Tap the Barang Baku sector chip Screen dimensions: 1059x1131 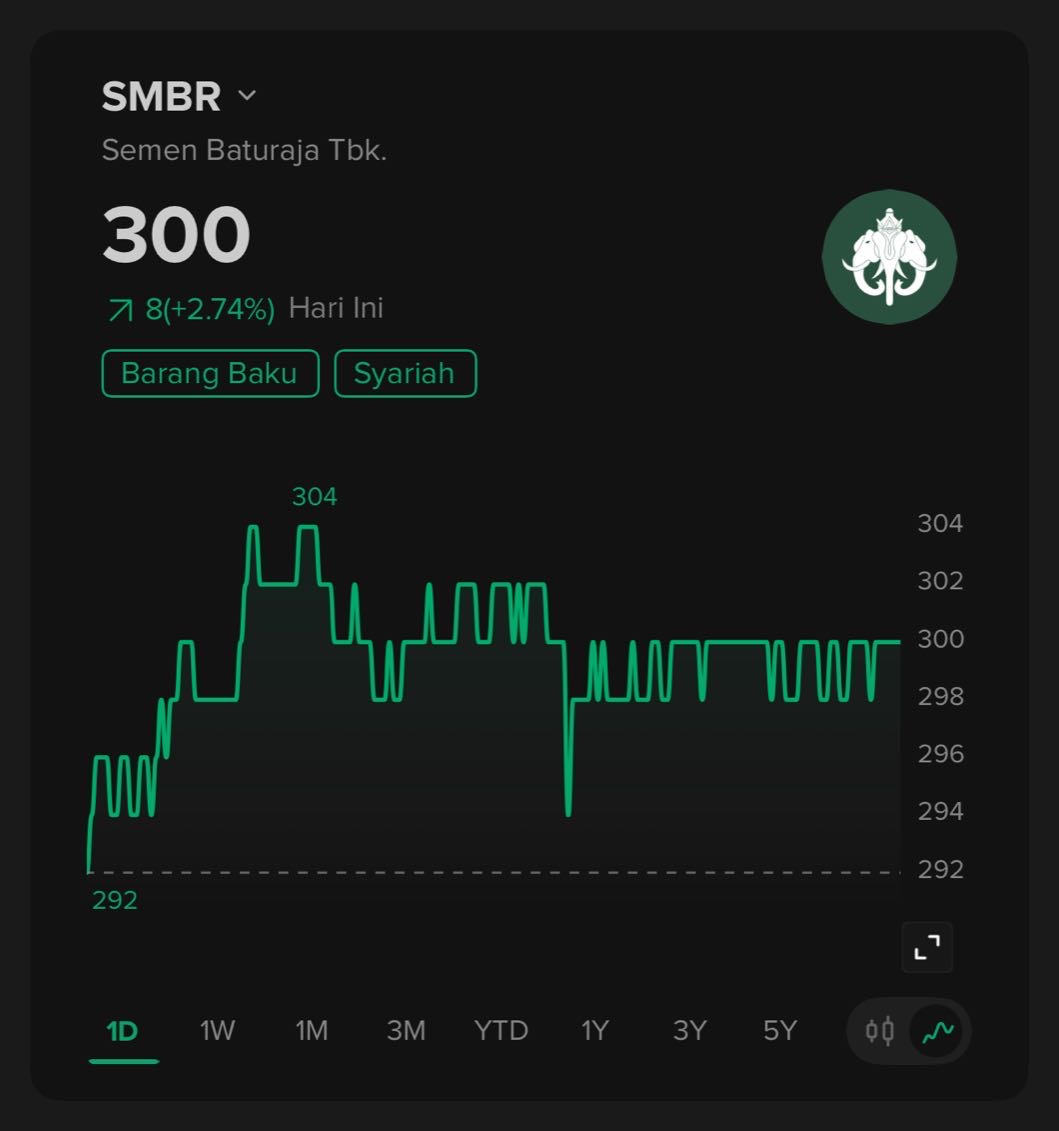[210, 374]
